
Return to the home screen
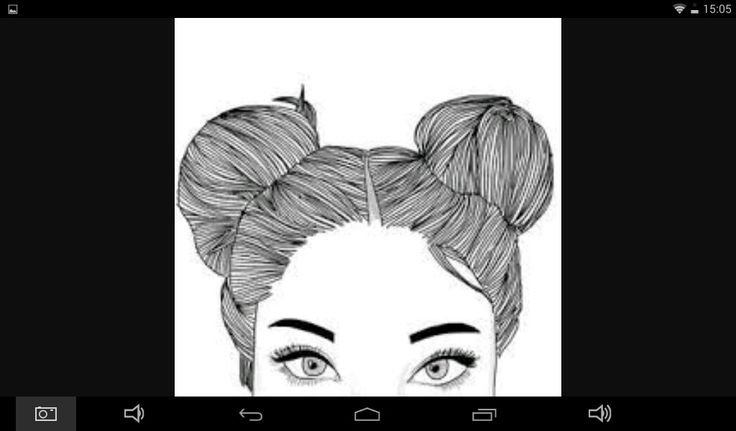367,414
